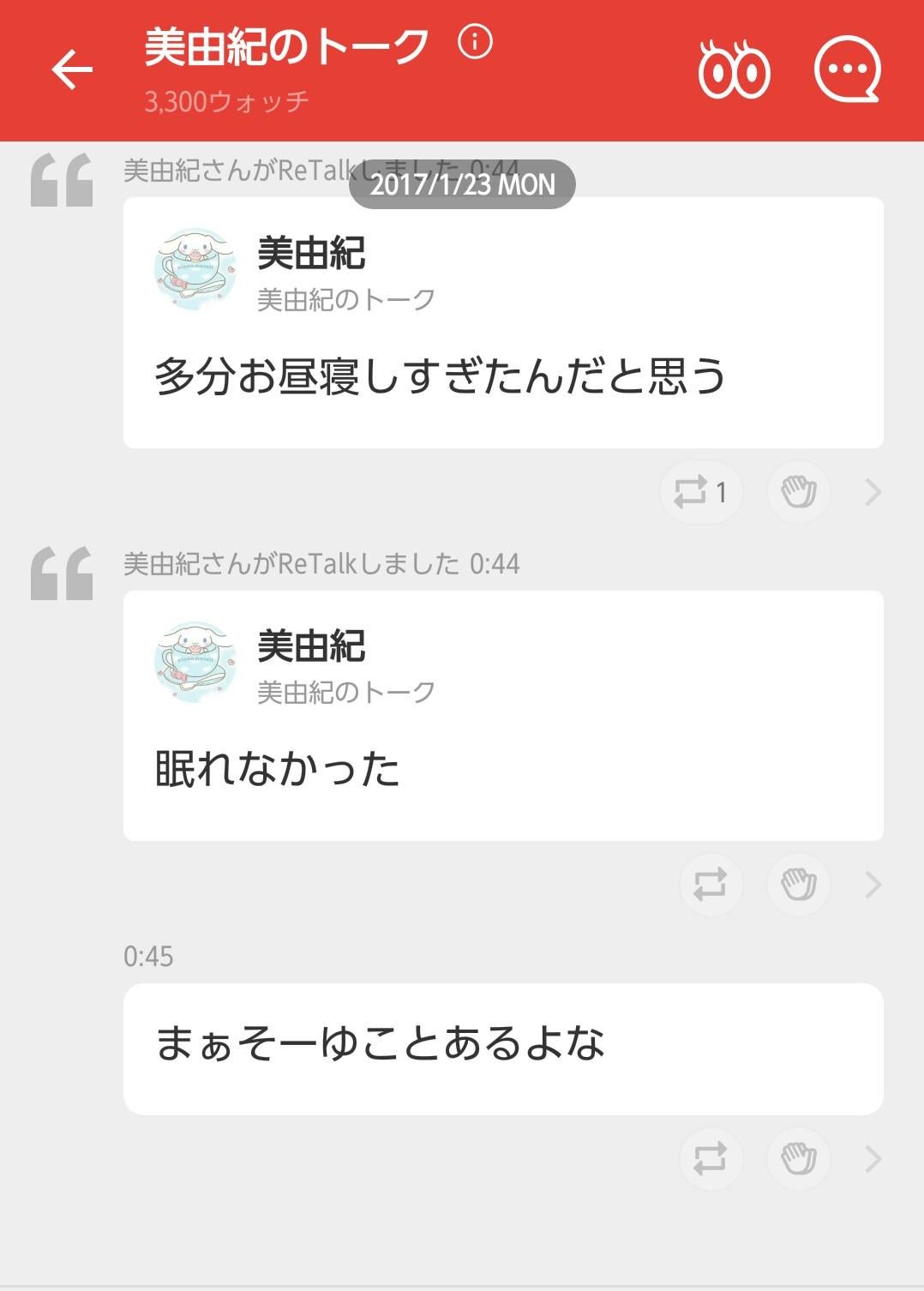Image resolution: width=924 pixels, height=1291 pixels.
Task: Open the chevron beside the 眠れなかった post
Action: point(872,885)
